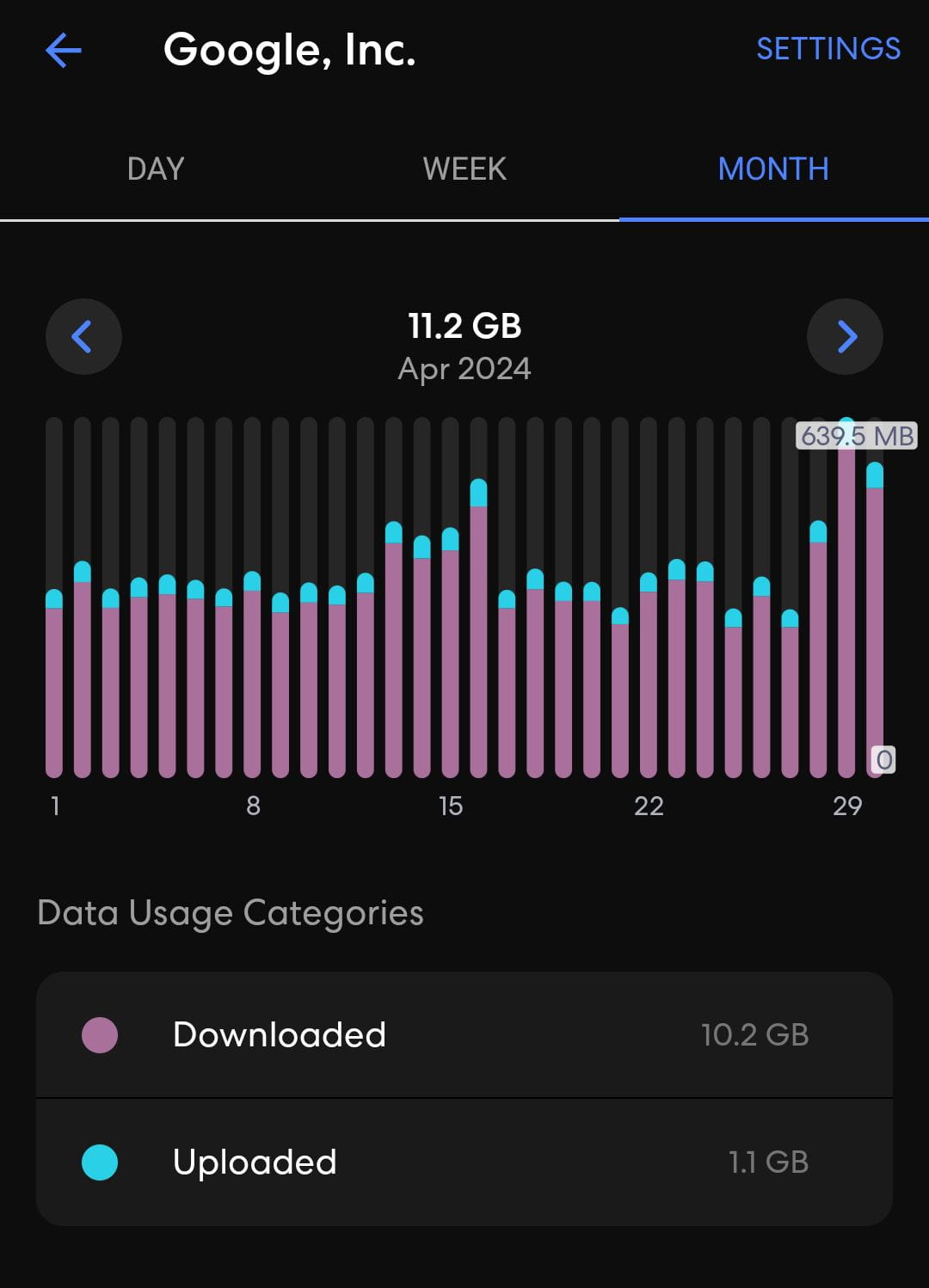929x1288 pixels.
Task: Switch to the DAY tab
Action: point(155,169)
